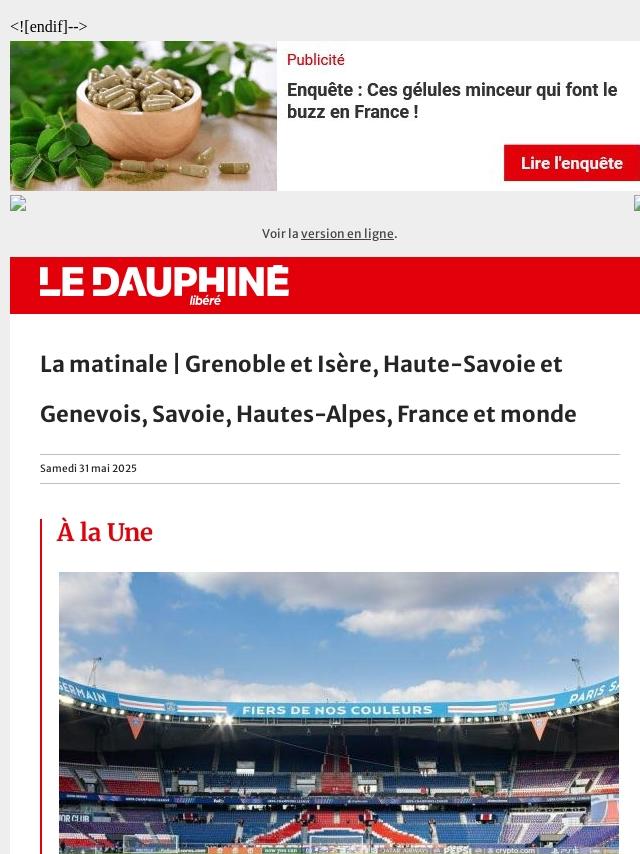Viewport: 640px width, 854px height.
Task: Tap the "Lire l'enquête" button
Action: [571, 163]
